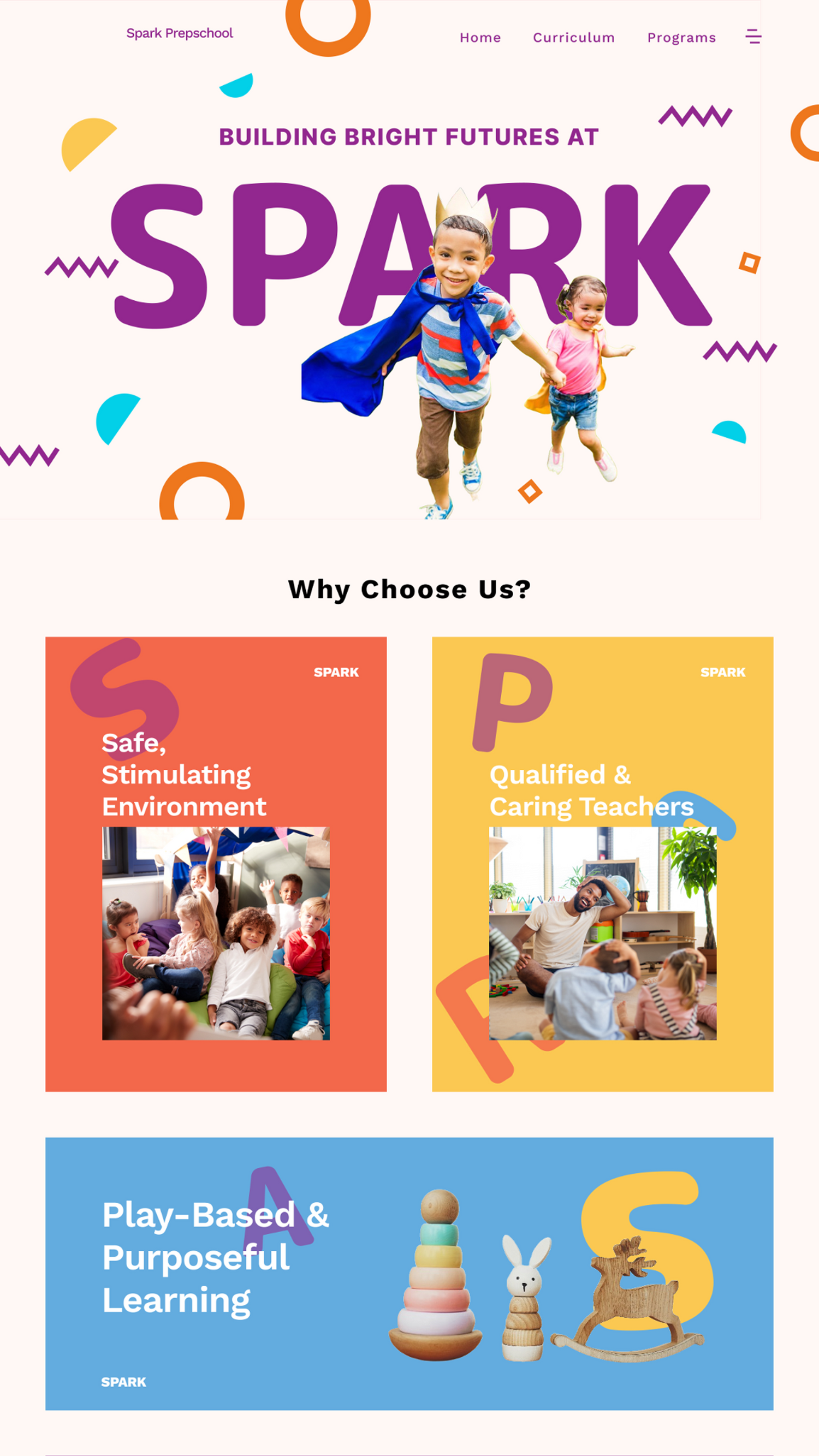Open the Home page link
819x1456 pixels.
tap(480, 38)
